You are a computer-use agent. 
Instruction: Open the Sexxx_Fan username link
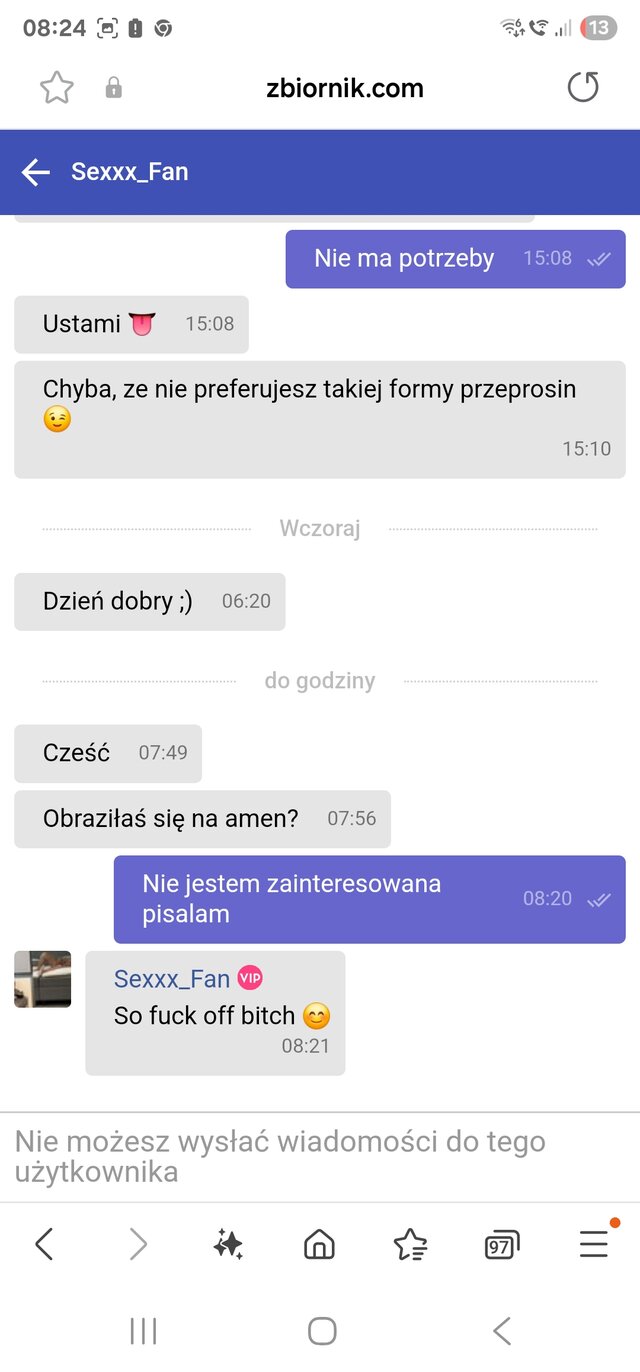point(172,979)
